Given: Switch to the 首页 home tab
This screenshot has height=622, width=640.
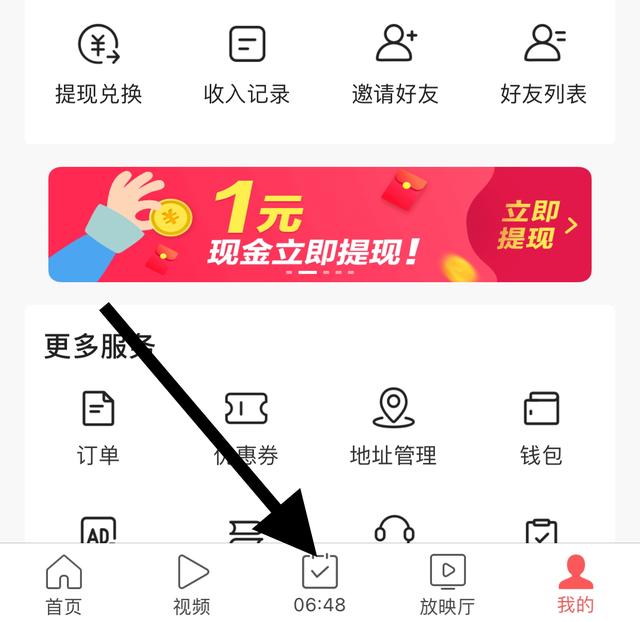Looking at the screenshot, I should [64, 585].
